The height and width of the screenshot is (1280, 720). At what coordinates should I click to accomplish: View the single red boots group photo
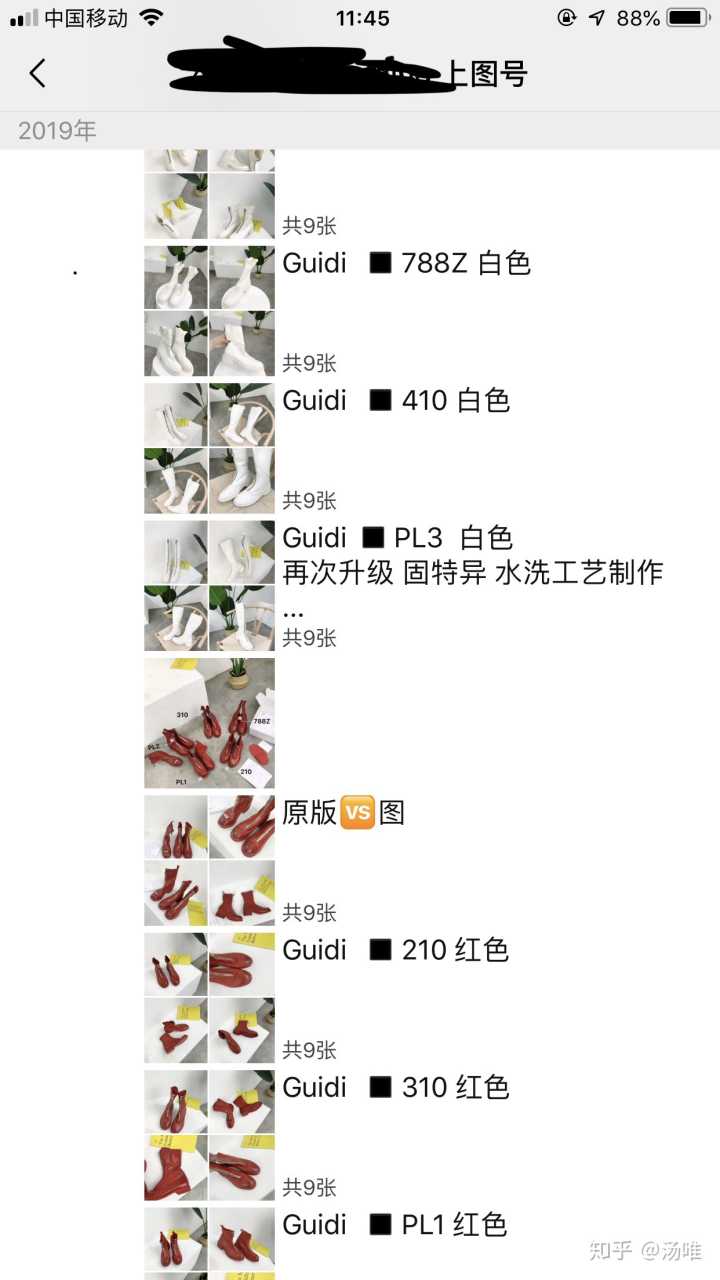pos(209,723)
